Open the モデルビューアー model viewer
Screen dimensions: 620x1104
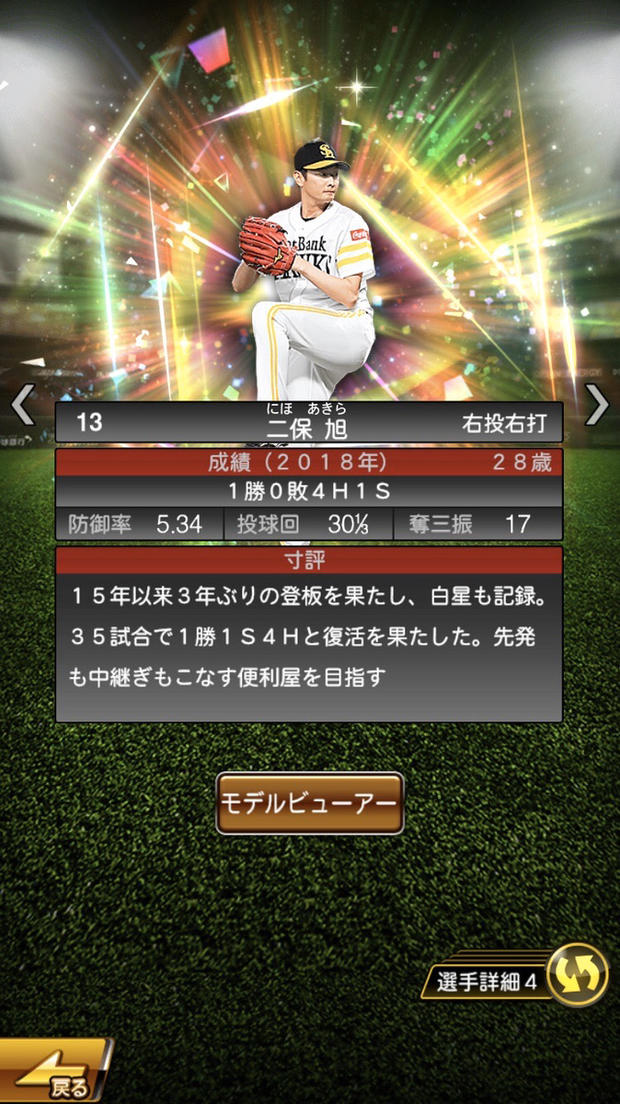click(310, 803)
